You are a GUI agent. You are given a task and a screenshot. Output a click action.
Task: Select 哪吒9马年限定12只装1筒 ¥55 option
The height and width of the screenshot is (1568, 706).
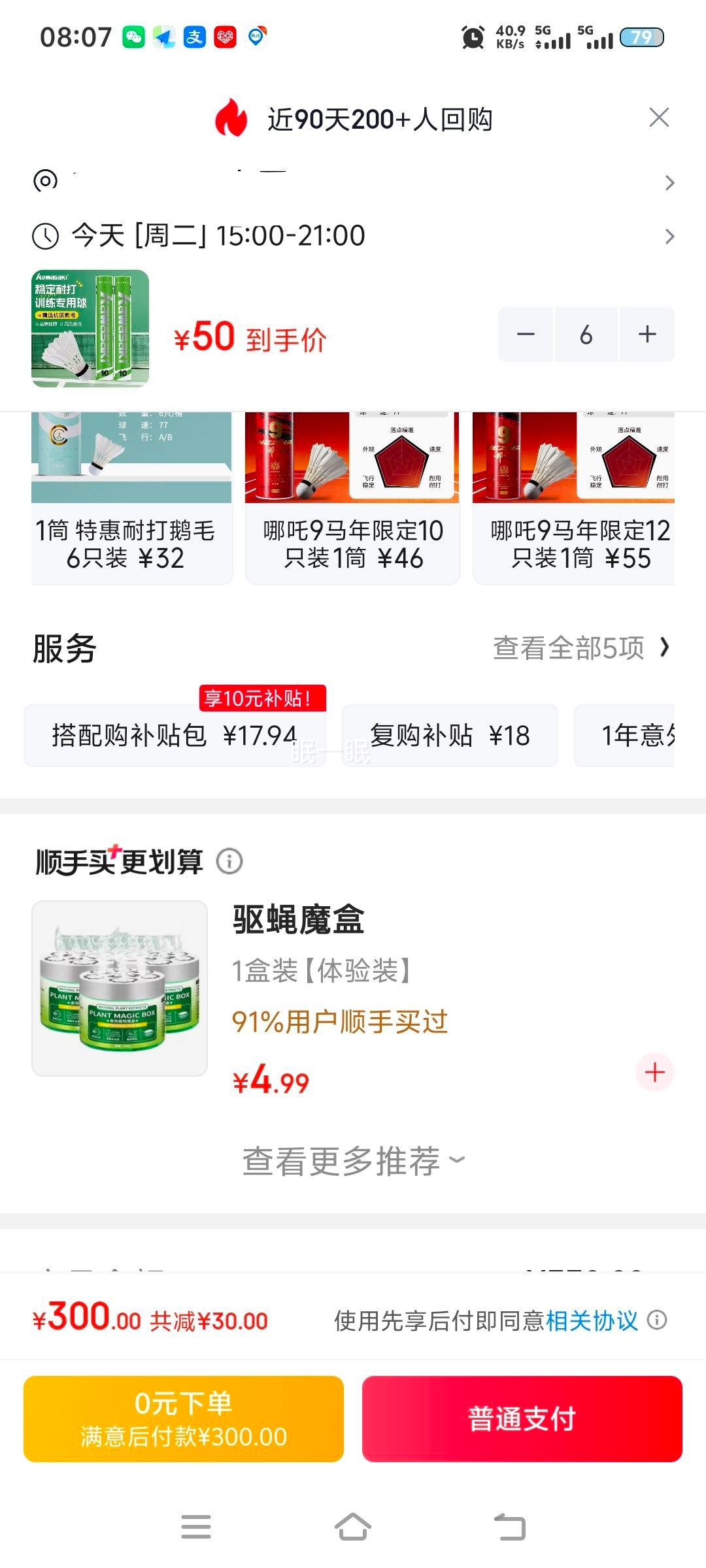(x=574, y=498)
